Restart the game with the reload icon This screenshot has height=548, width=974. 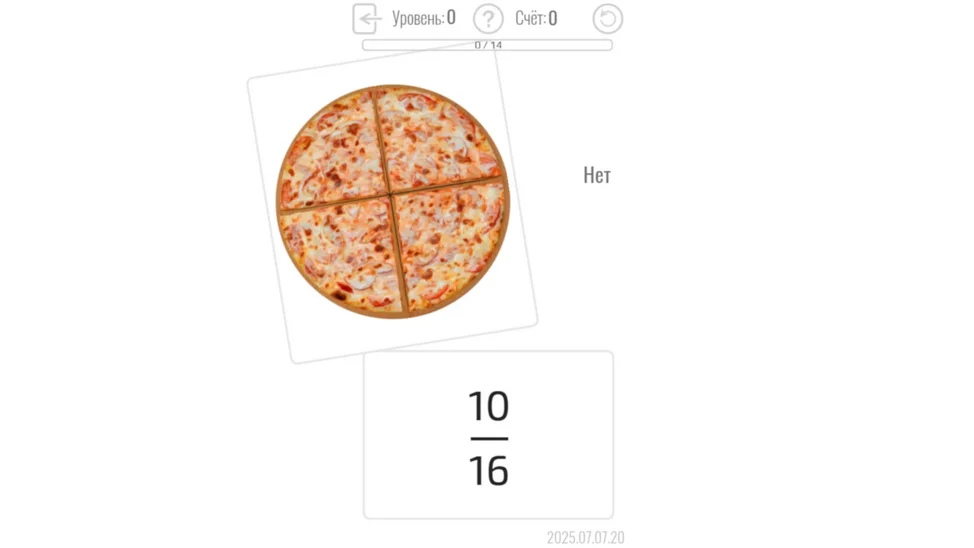(607, 18)
